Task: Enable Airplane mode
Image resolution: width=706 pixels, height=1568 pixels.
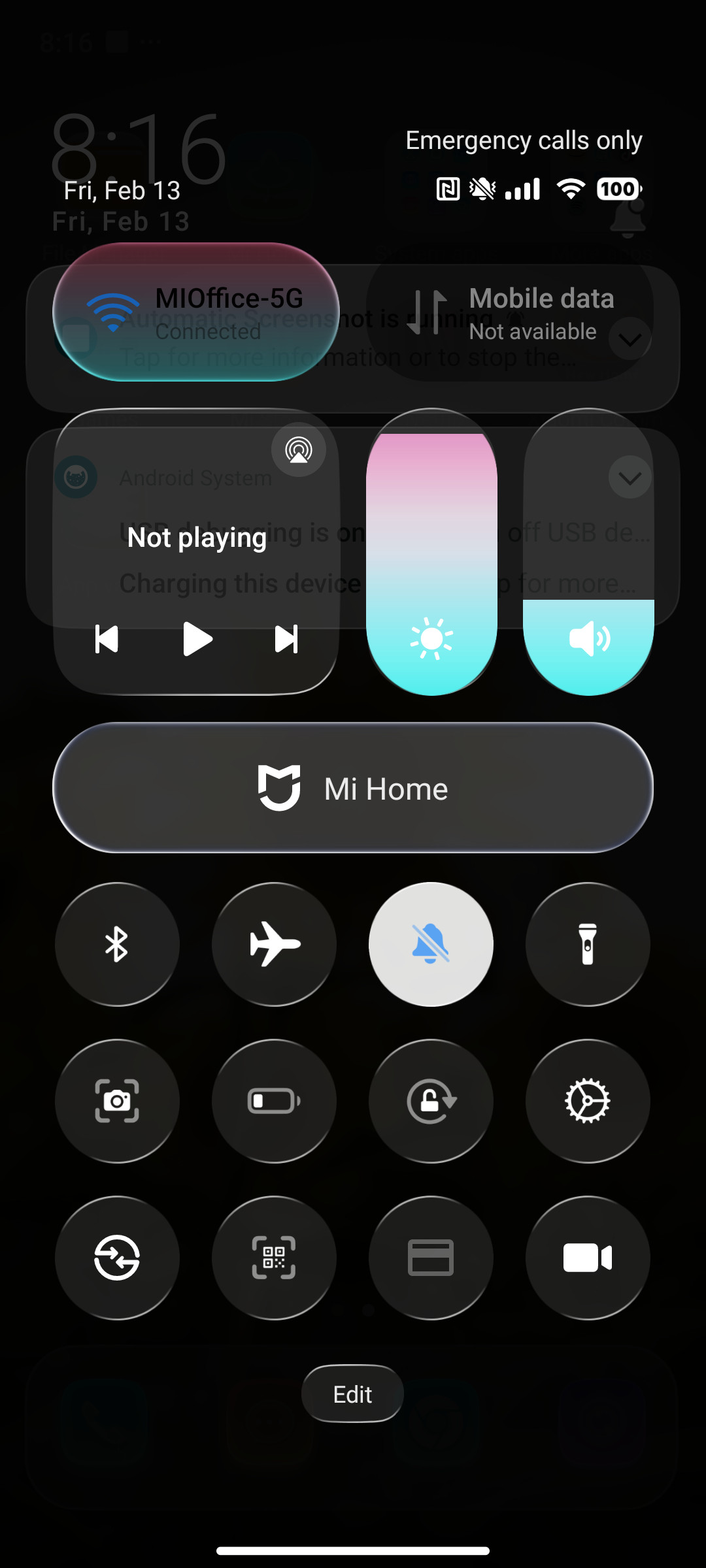Action: tap(273, 943)
